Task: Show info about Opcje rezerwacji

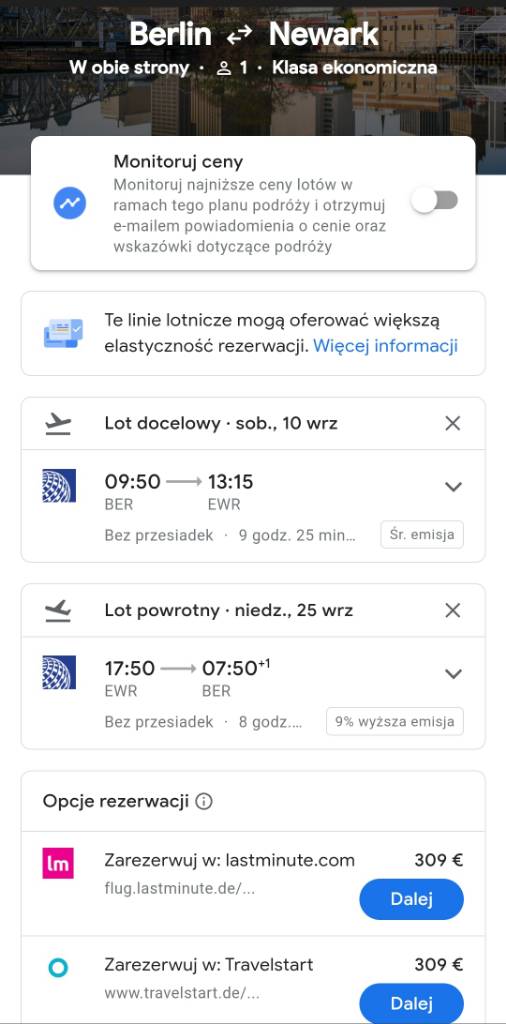Action: pos(204,801)
